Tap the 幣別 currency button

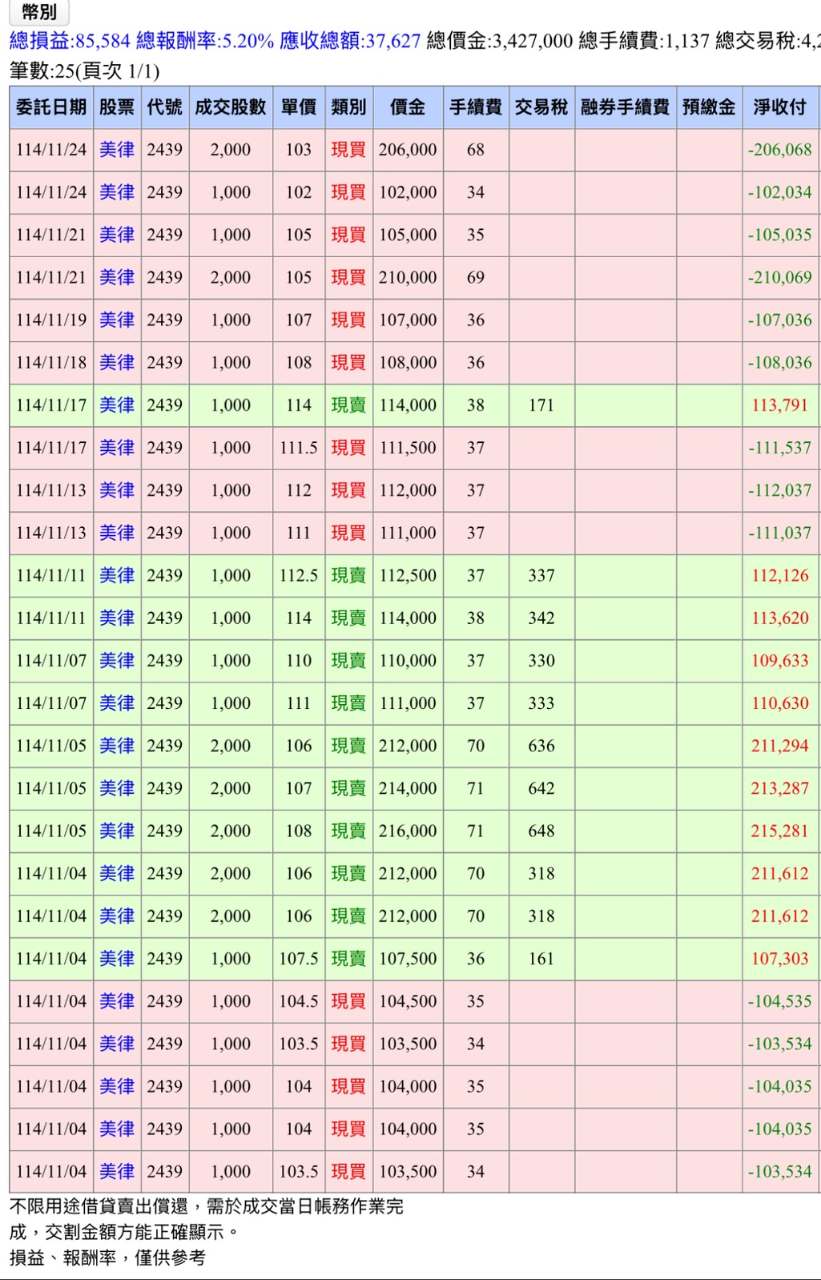[x=39, y=12]
